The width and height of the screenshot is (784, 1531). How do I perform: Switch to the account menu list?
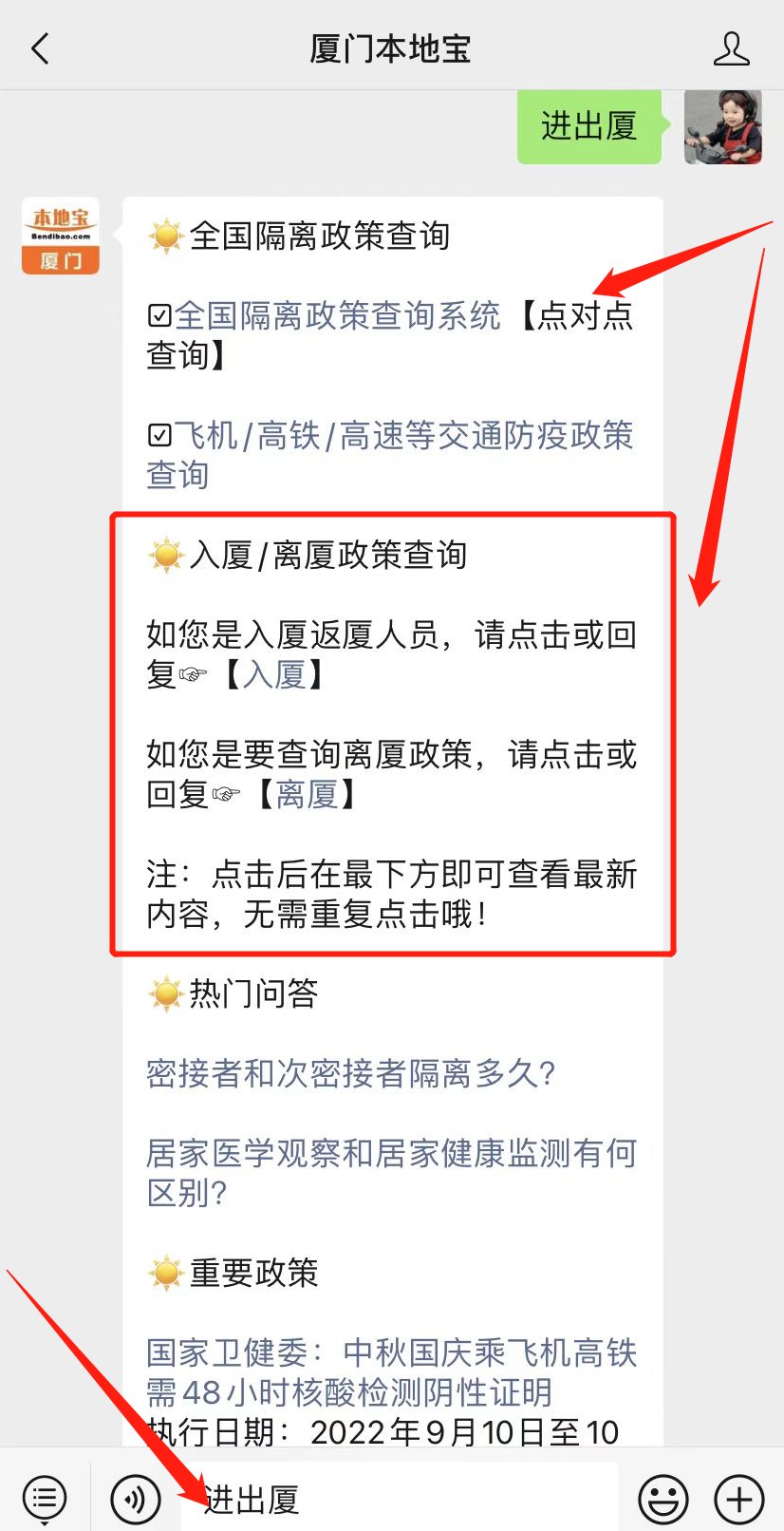pos(44,1500)
